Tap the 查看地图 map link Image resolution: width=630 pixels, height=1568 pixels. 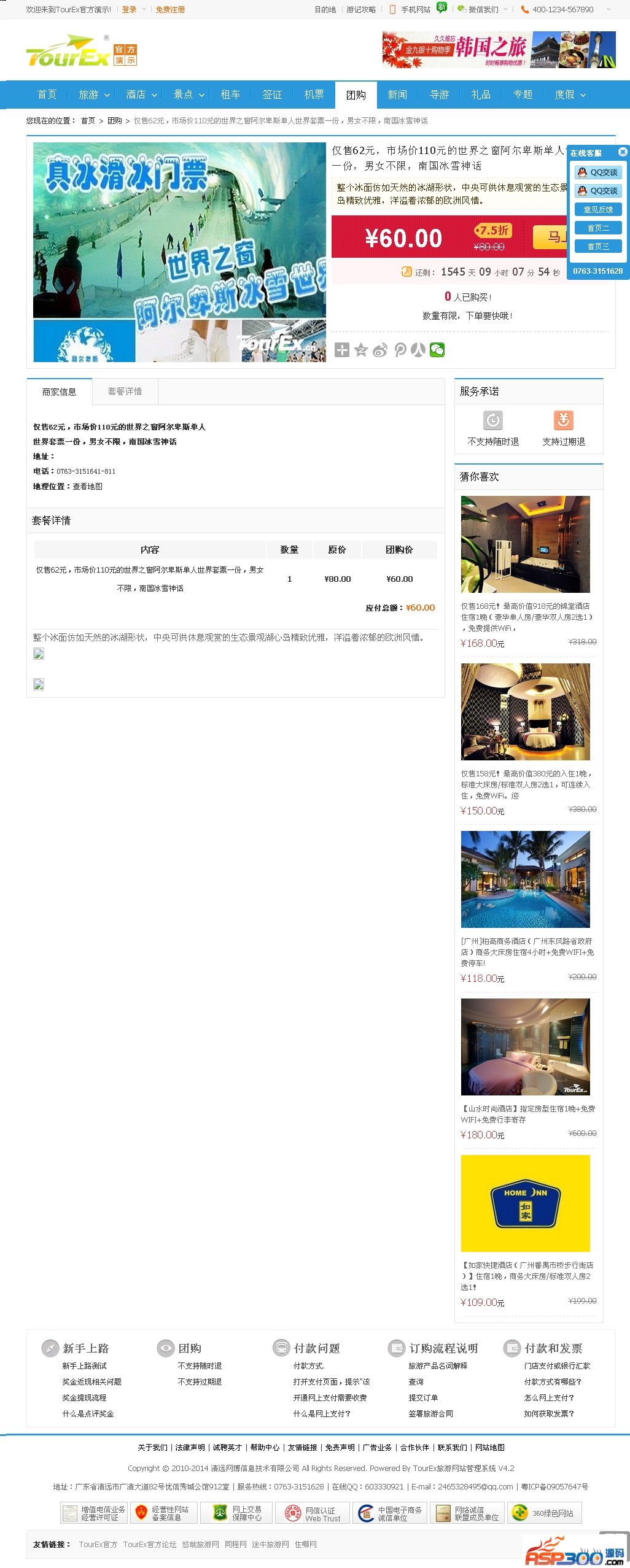pyautogui.click(x=87, y=487)
